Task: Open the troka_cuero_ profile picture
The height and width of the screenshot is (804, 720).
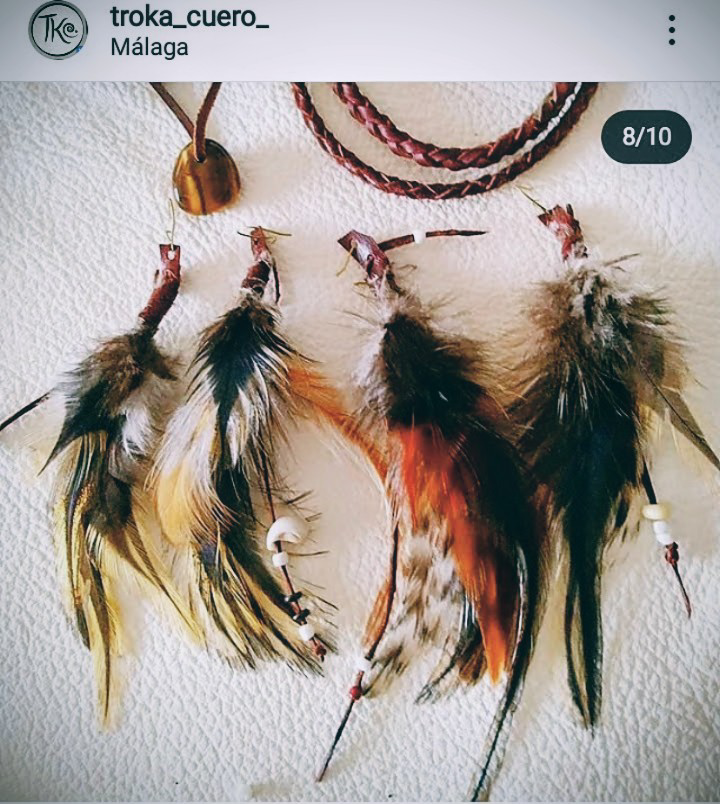Action: (x=58, y=30)
